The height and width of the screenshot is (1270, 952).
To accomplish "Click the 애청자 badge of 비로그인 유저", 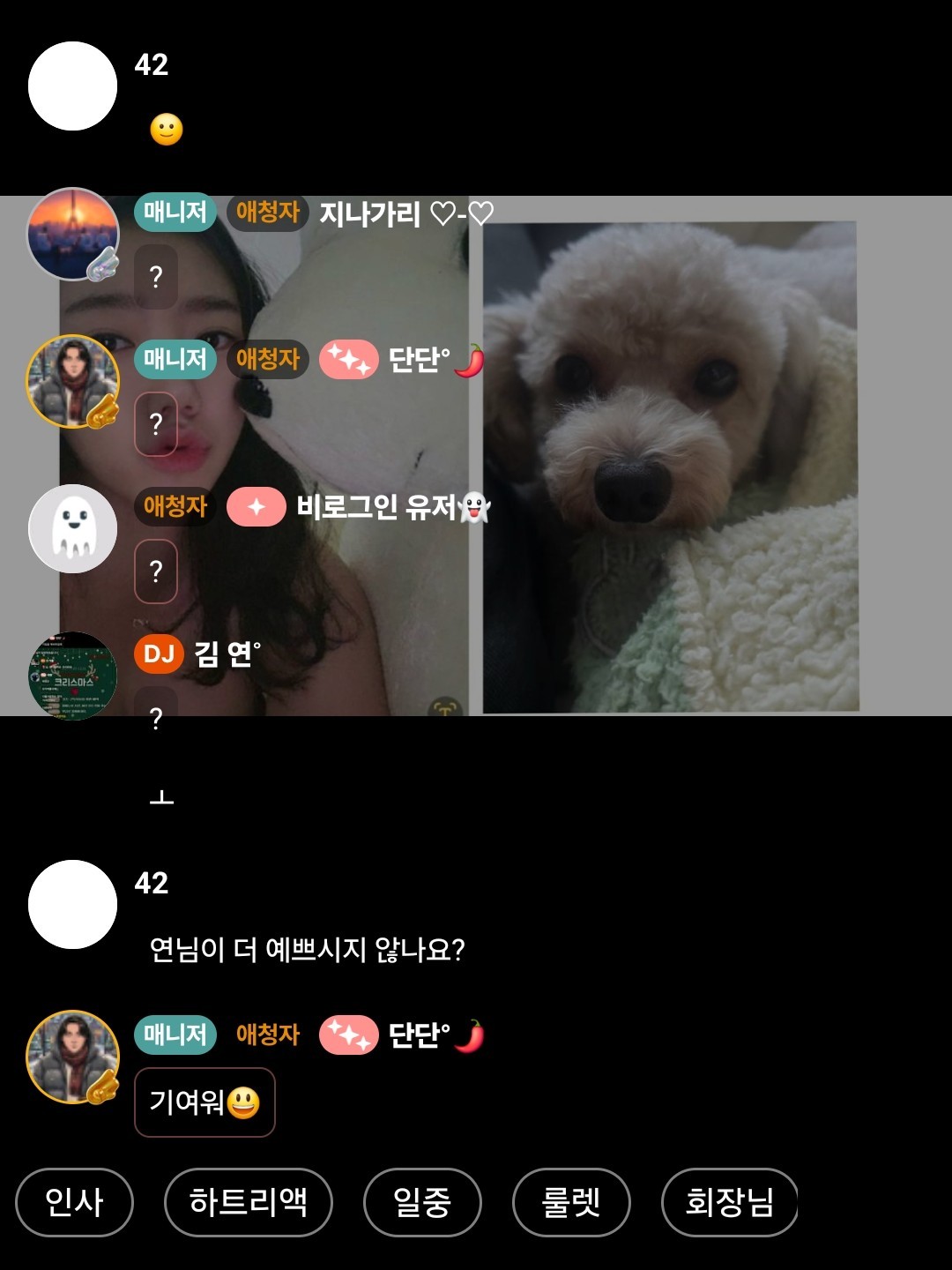I will point(175,506).
